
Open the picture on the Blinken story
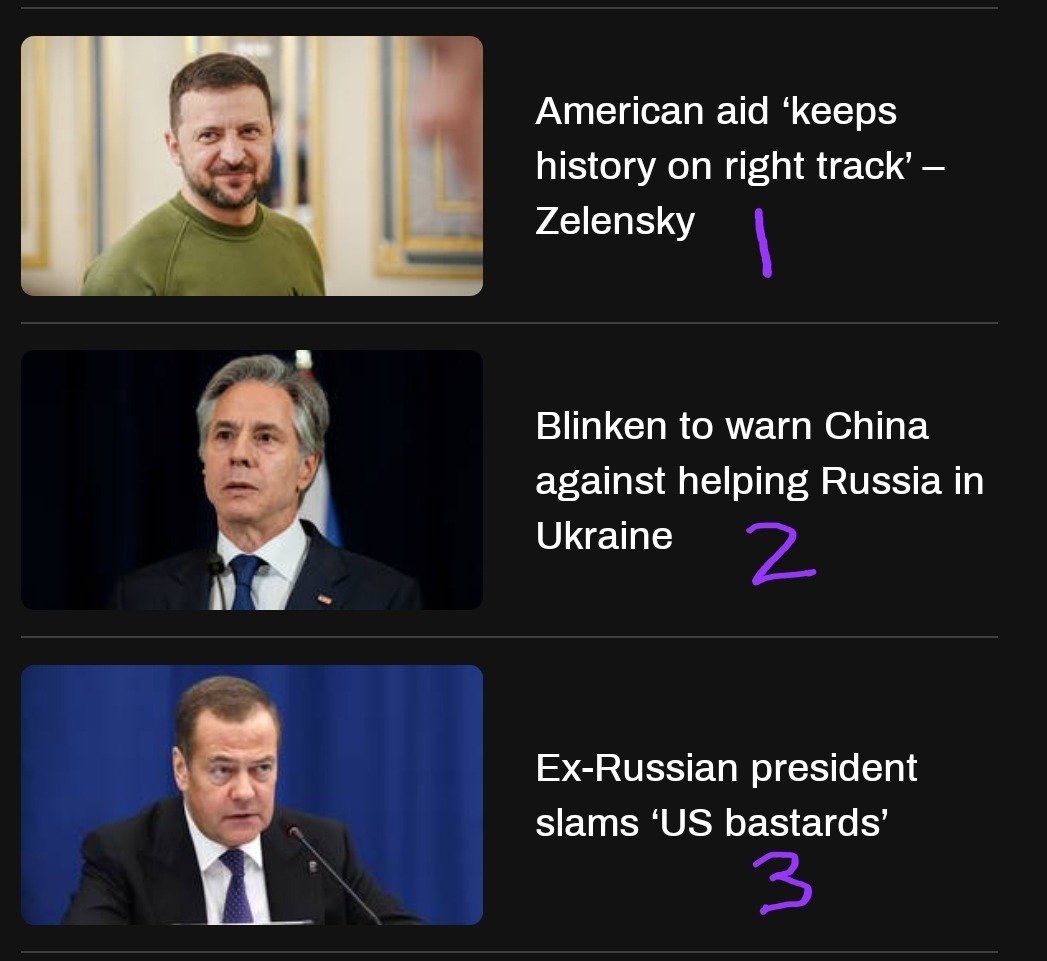pos(251,480)
